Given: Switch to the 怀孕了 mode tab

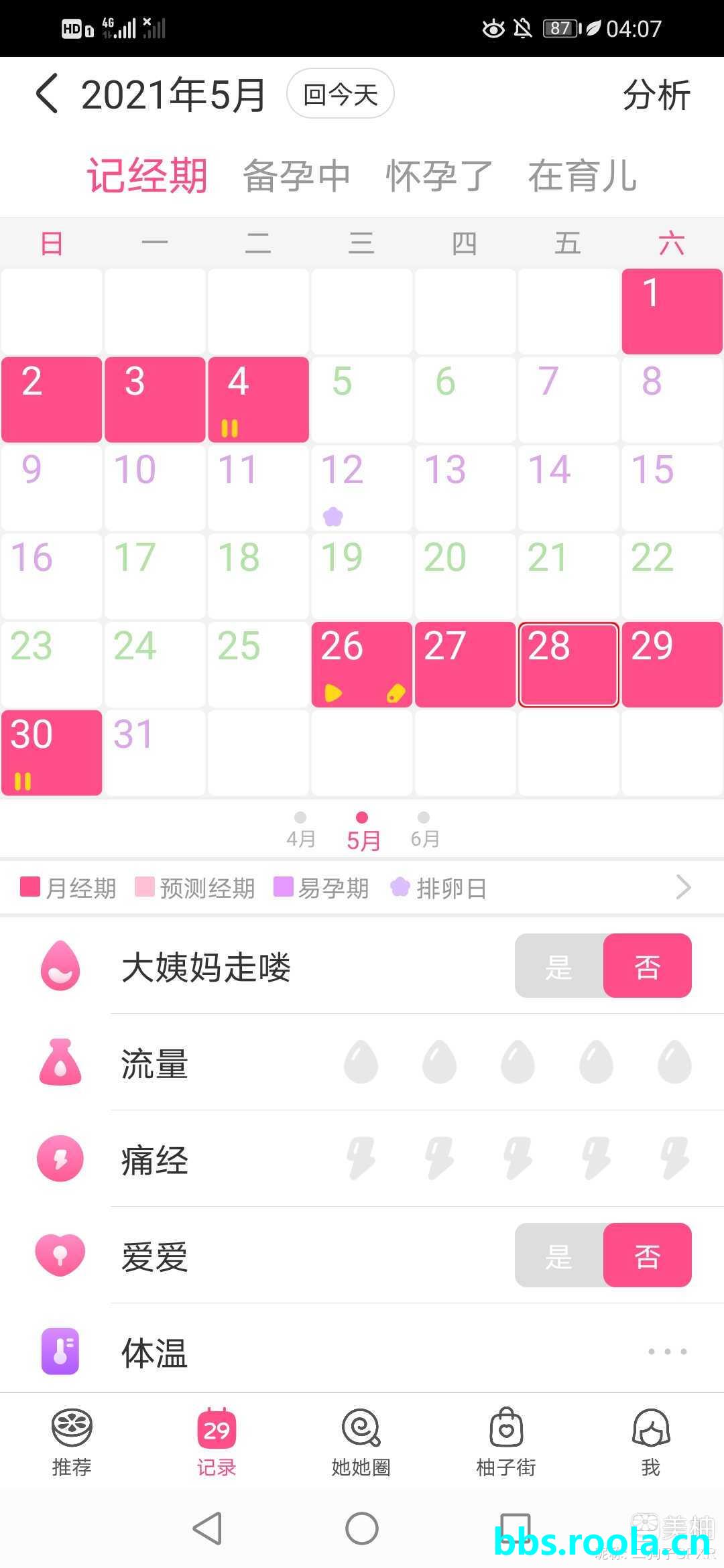Looking at the screenshot, I should pyautogui.click(x=439, y=176).
